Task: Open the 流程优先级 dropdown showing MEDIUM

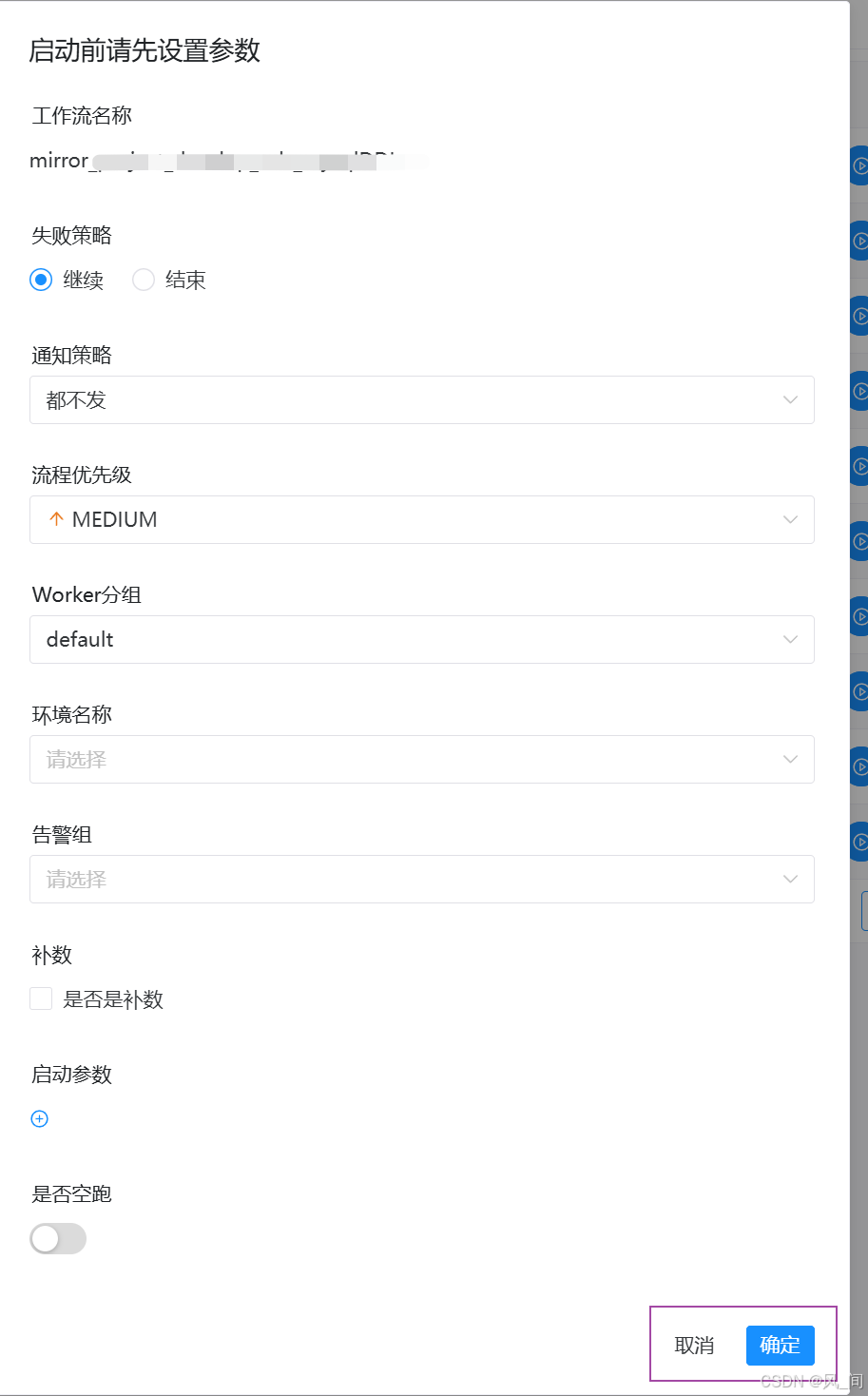Action: [x=422, y=519]
